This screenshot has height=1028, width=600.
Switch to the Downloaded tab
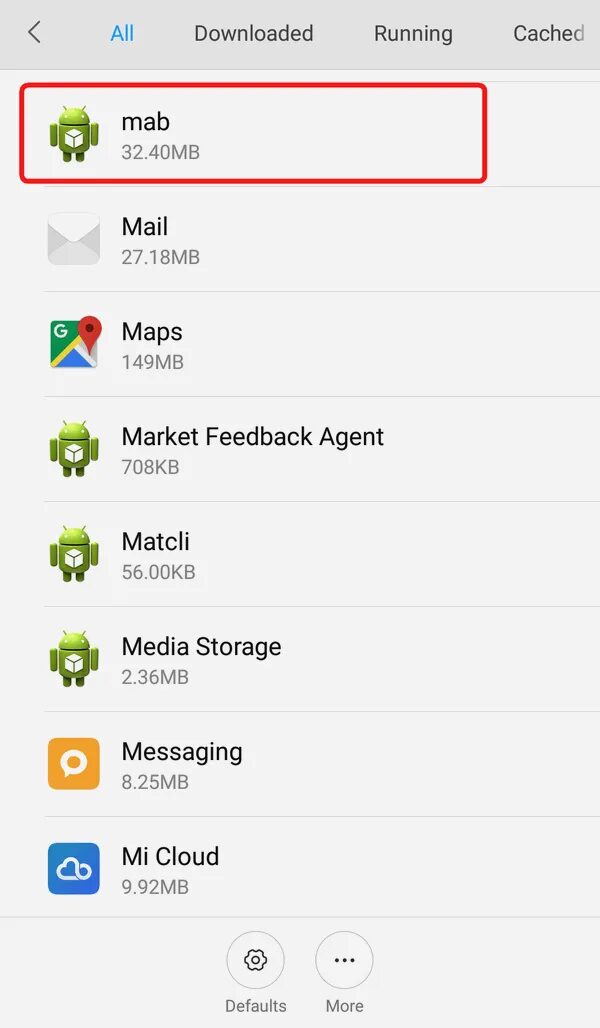click(253, 34)
